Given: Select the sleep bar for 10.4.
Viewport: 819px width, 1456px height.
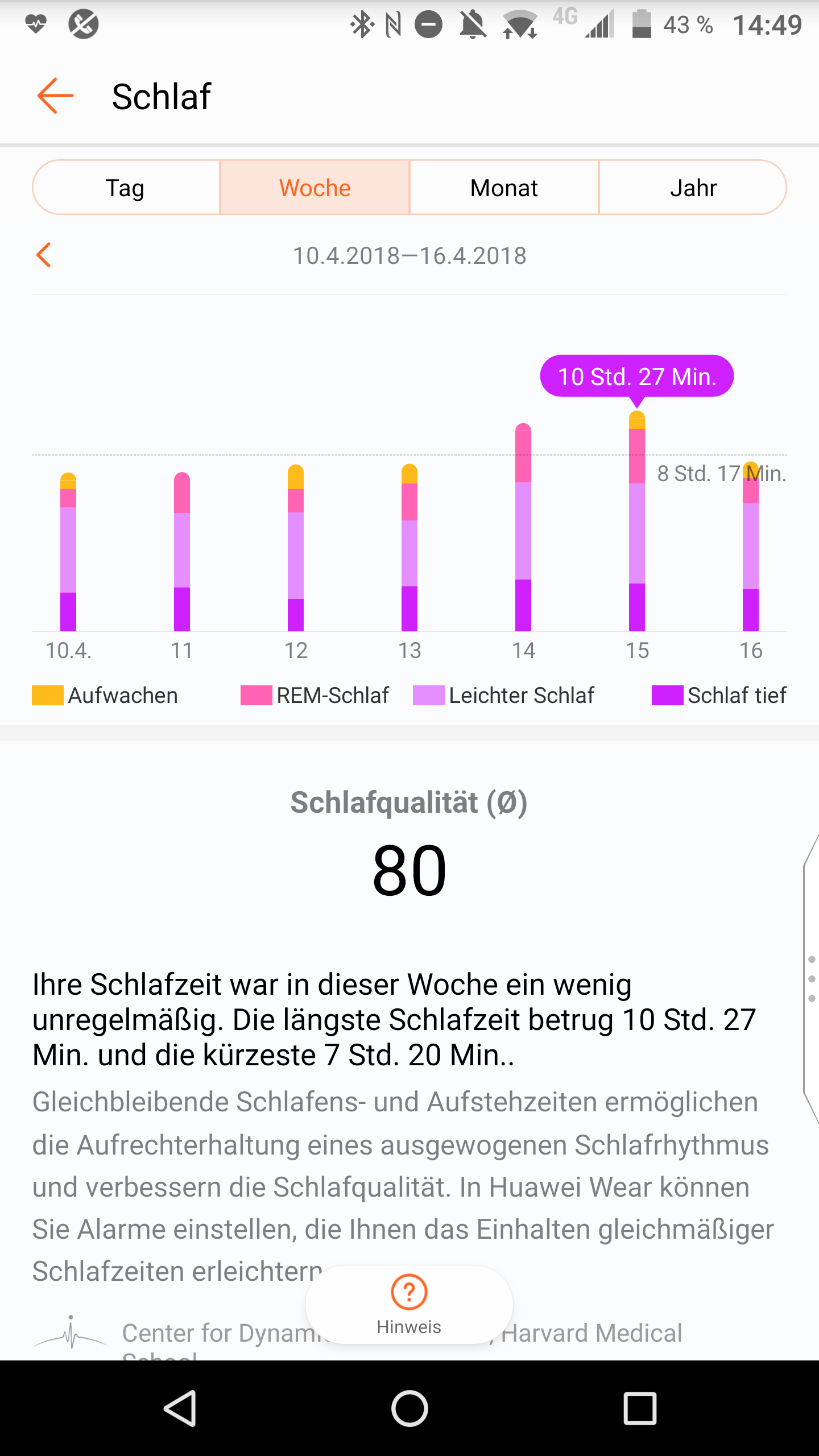Looking at the screenshot, I should 68,553.
